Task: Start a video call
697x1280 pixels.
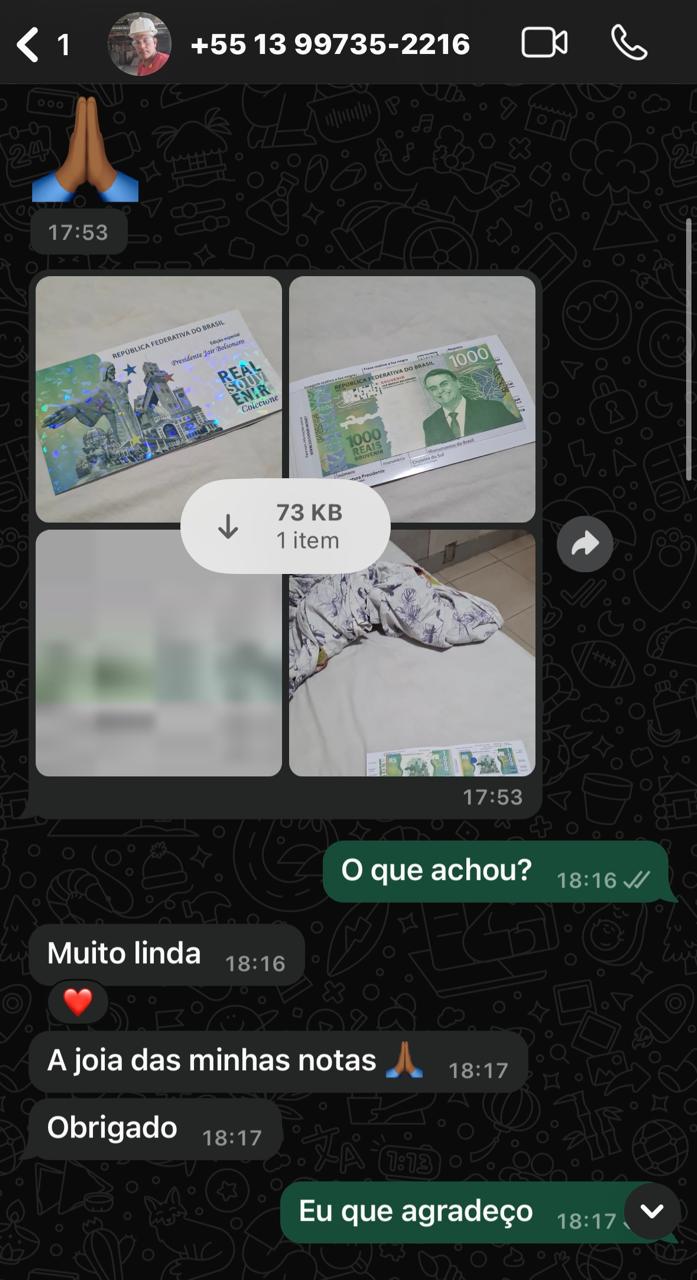Action: click(x=545, y=43)
